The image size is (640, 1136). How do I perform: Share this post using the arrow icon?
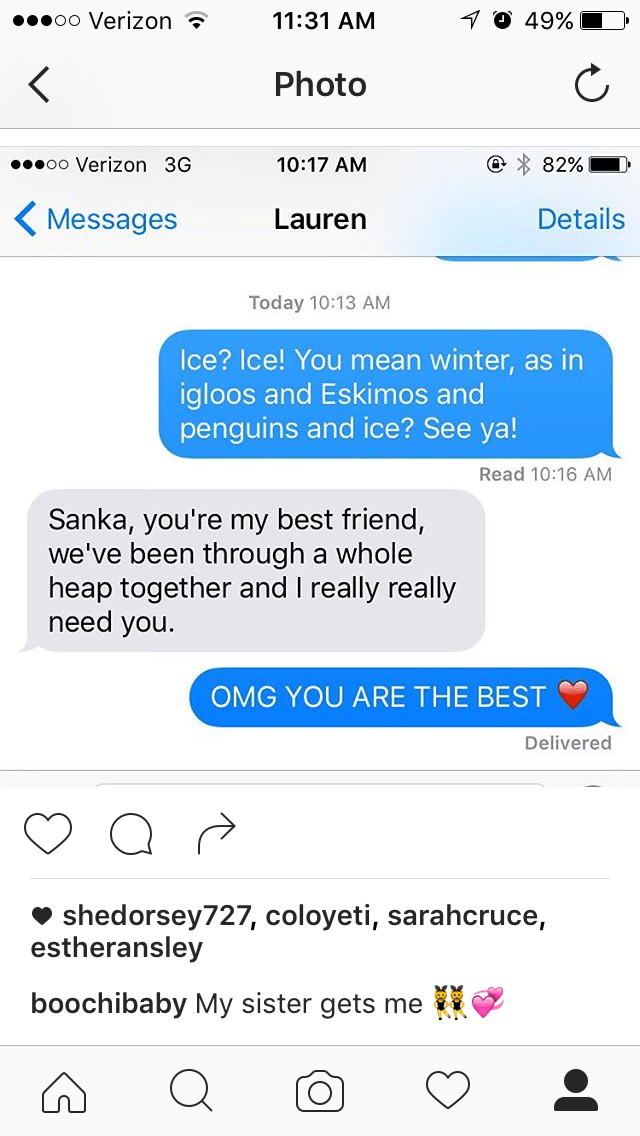point(216,833)
